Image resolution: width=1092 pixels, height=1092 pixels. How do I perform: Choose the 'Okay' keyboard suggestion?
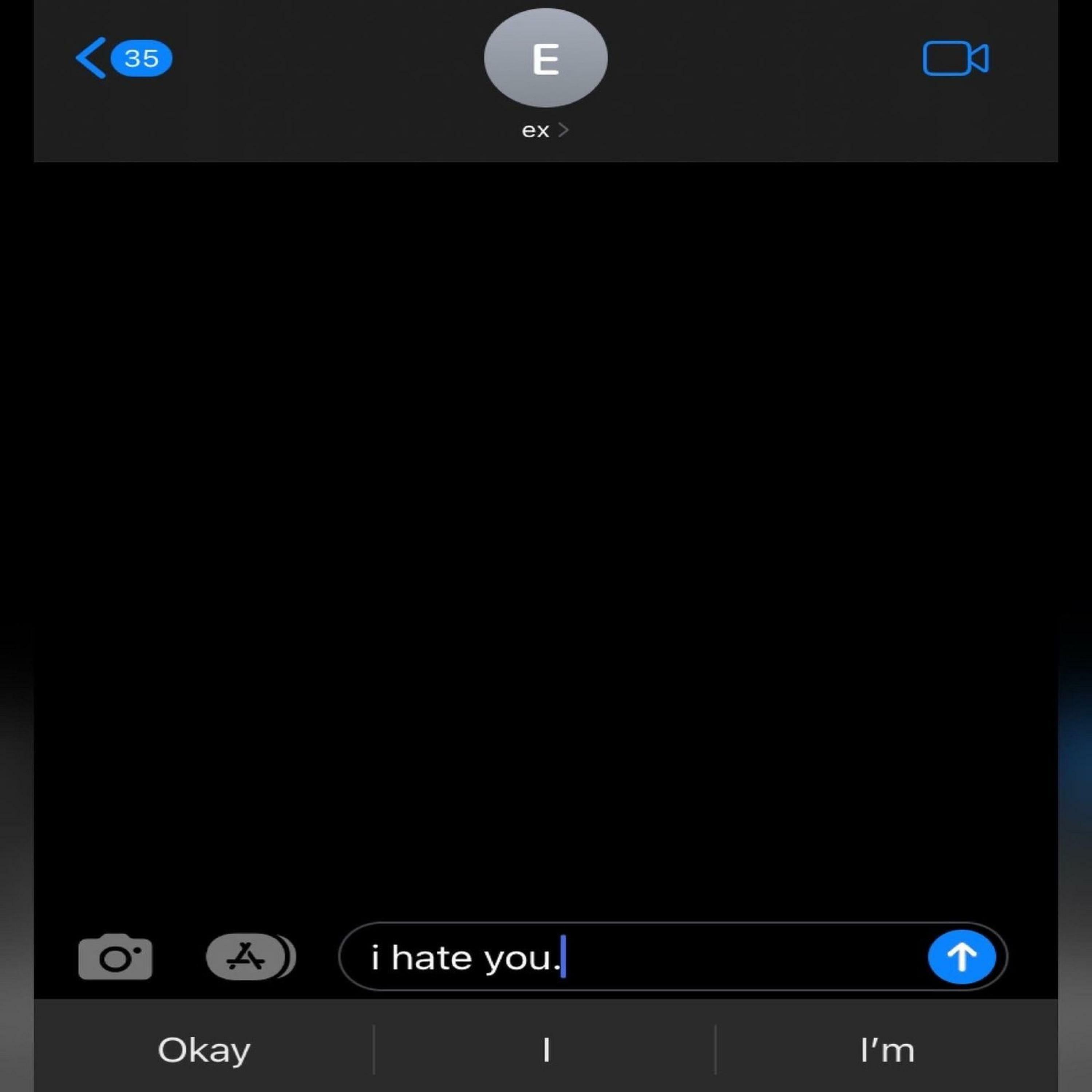(x=204, y=1050)
